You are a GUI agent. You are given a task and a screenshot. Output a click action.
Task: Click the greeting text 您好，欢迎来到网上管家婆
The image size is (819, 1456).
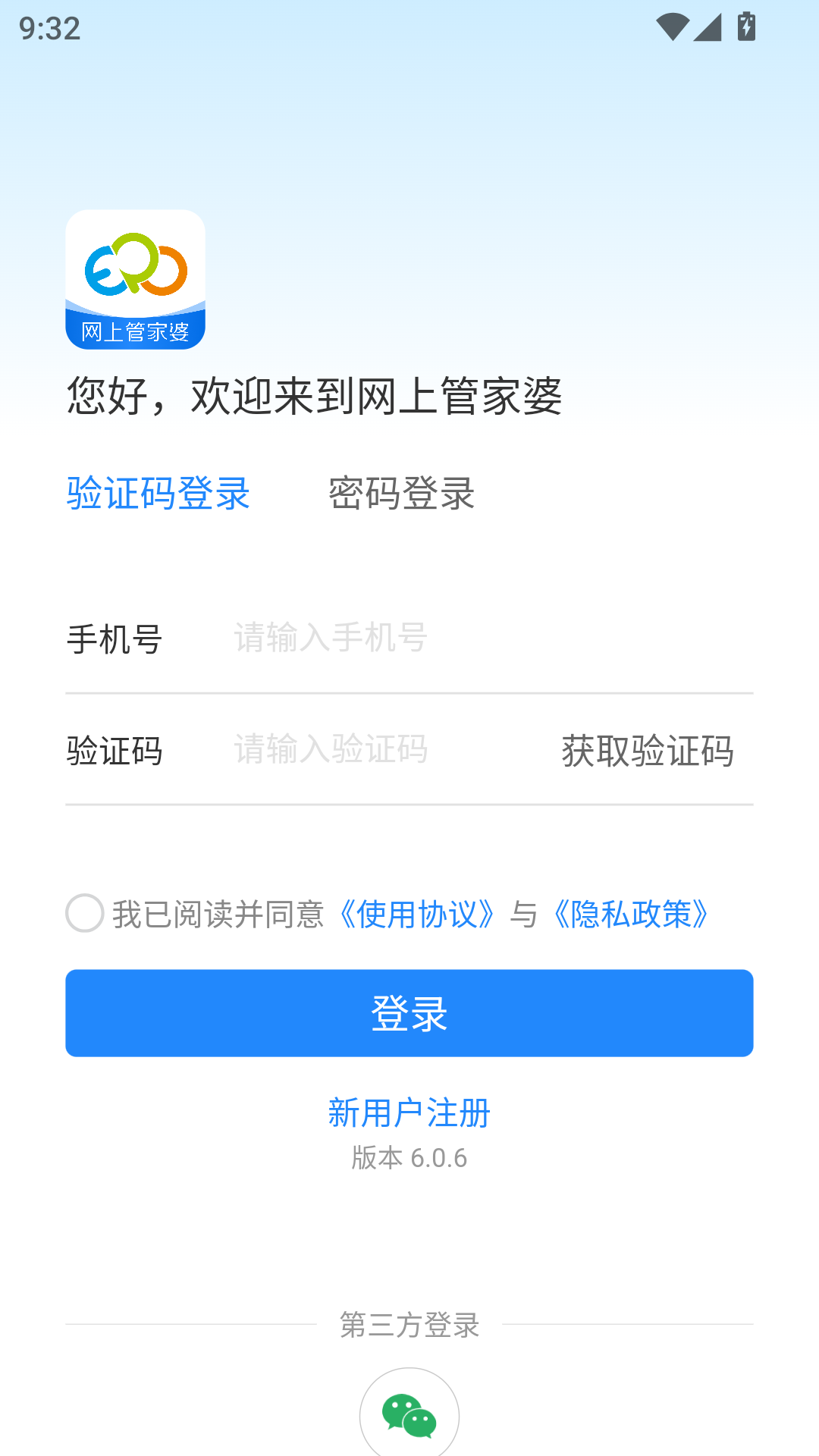pyautogui.click(x=315, y=395)
